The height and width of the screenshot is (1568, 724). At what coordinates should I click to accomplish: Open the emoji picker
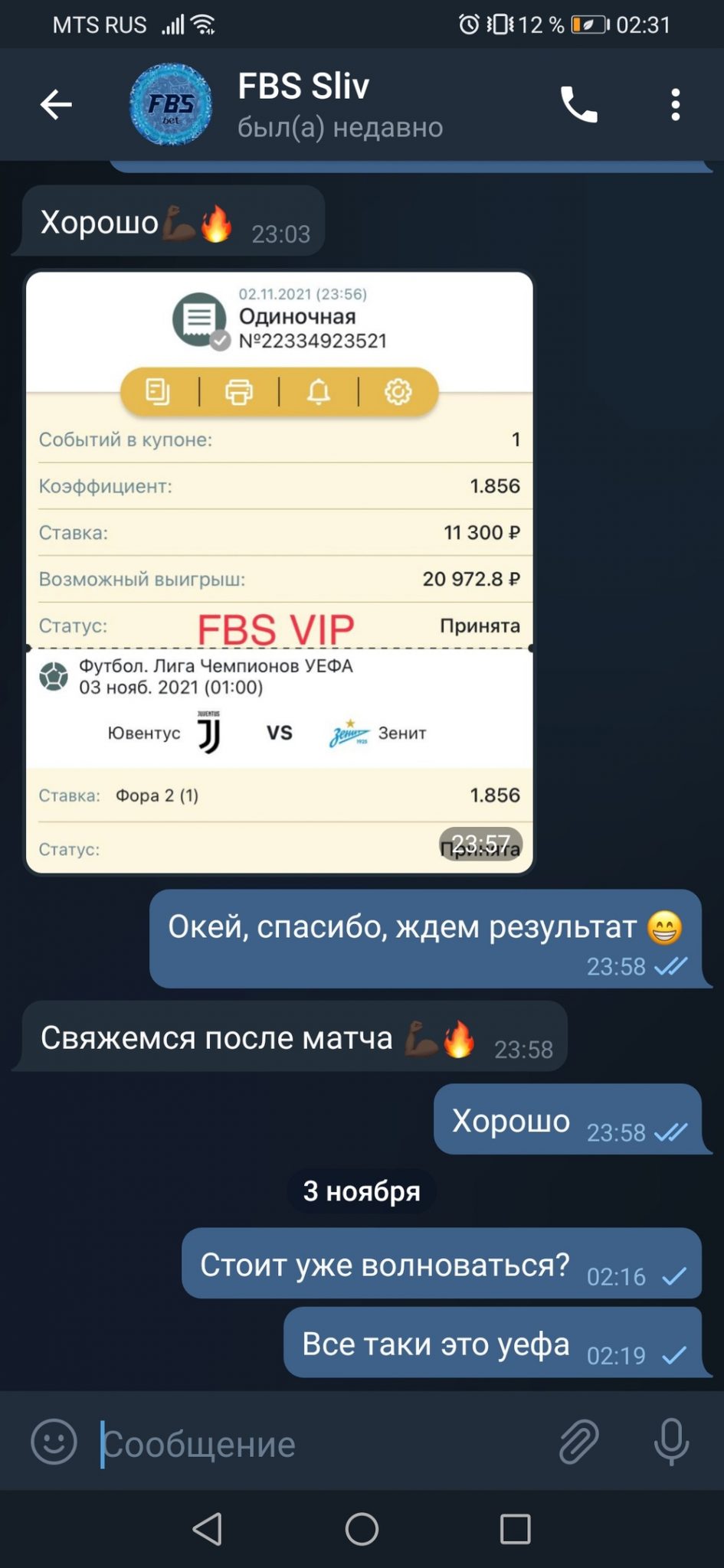tap(54, 1442)
